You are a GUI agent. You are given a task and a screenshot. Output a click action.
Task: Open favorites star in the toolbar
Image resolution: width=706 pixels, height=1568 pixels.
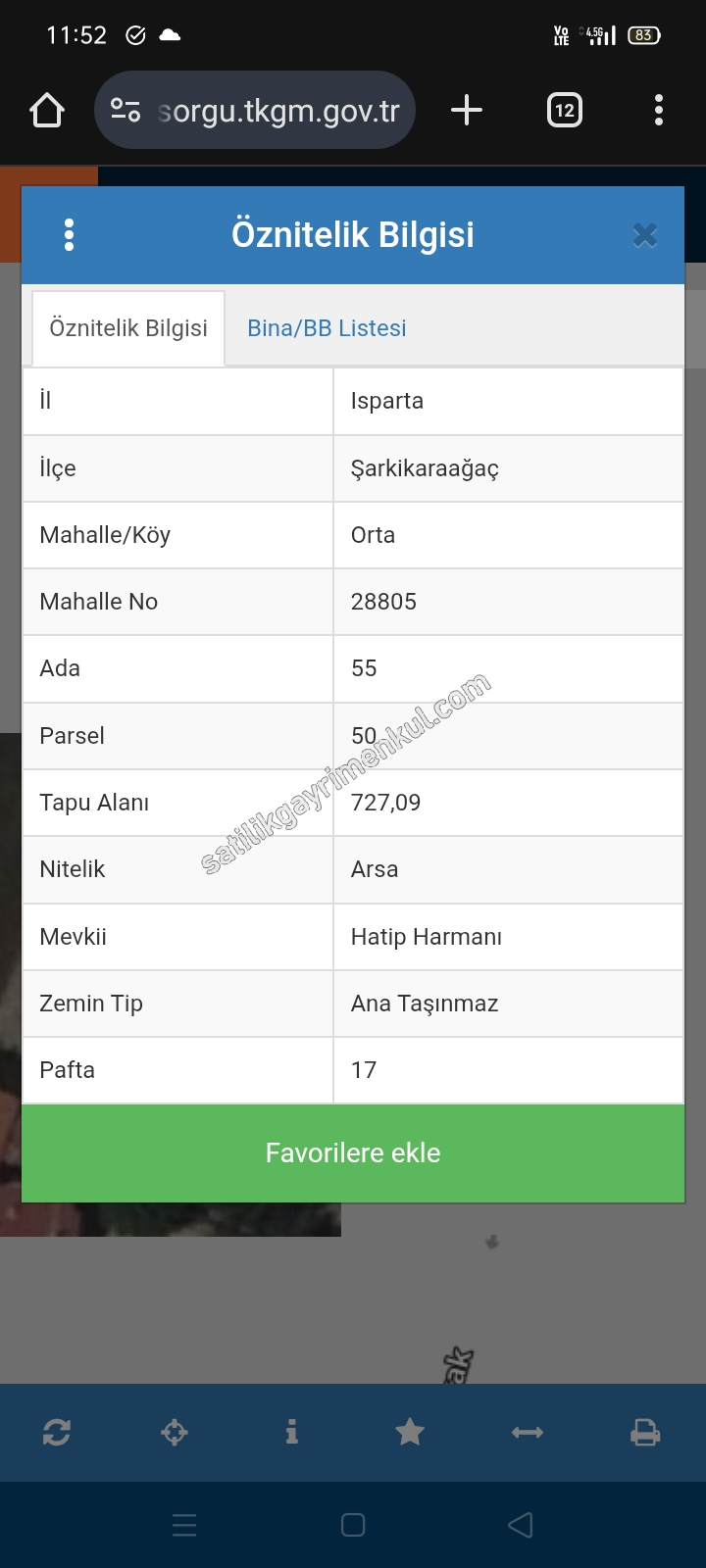(410, 1433)
